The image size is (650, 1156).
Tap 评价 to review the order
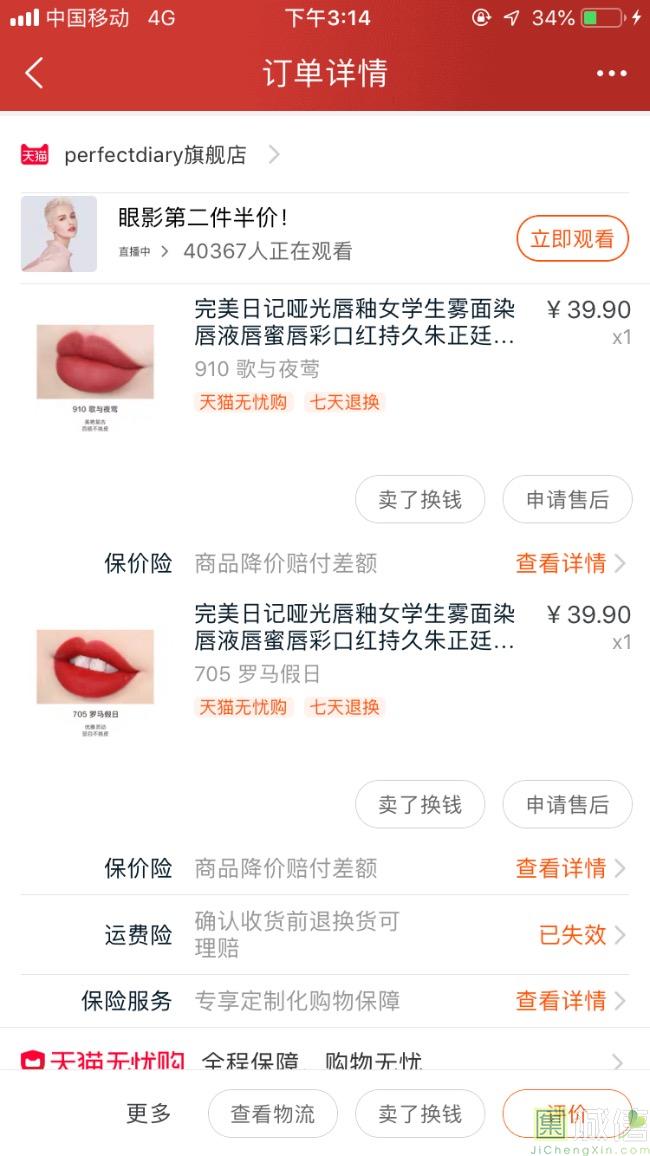click(567, 1114)
